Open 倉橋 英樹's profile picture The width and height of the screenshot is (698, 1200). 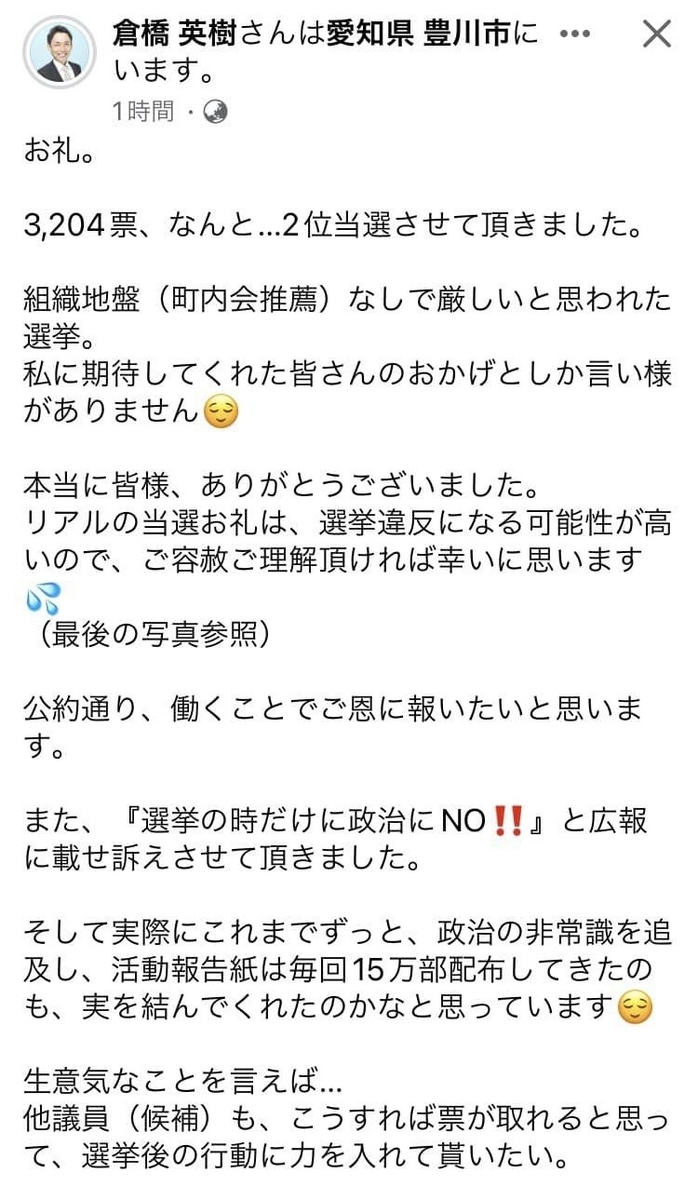click(x=58, y=50)
